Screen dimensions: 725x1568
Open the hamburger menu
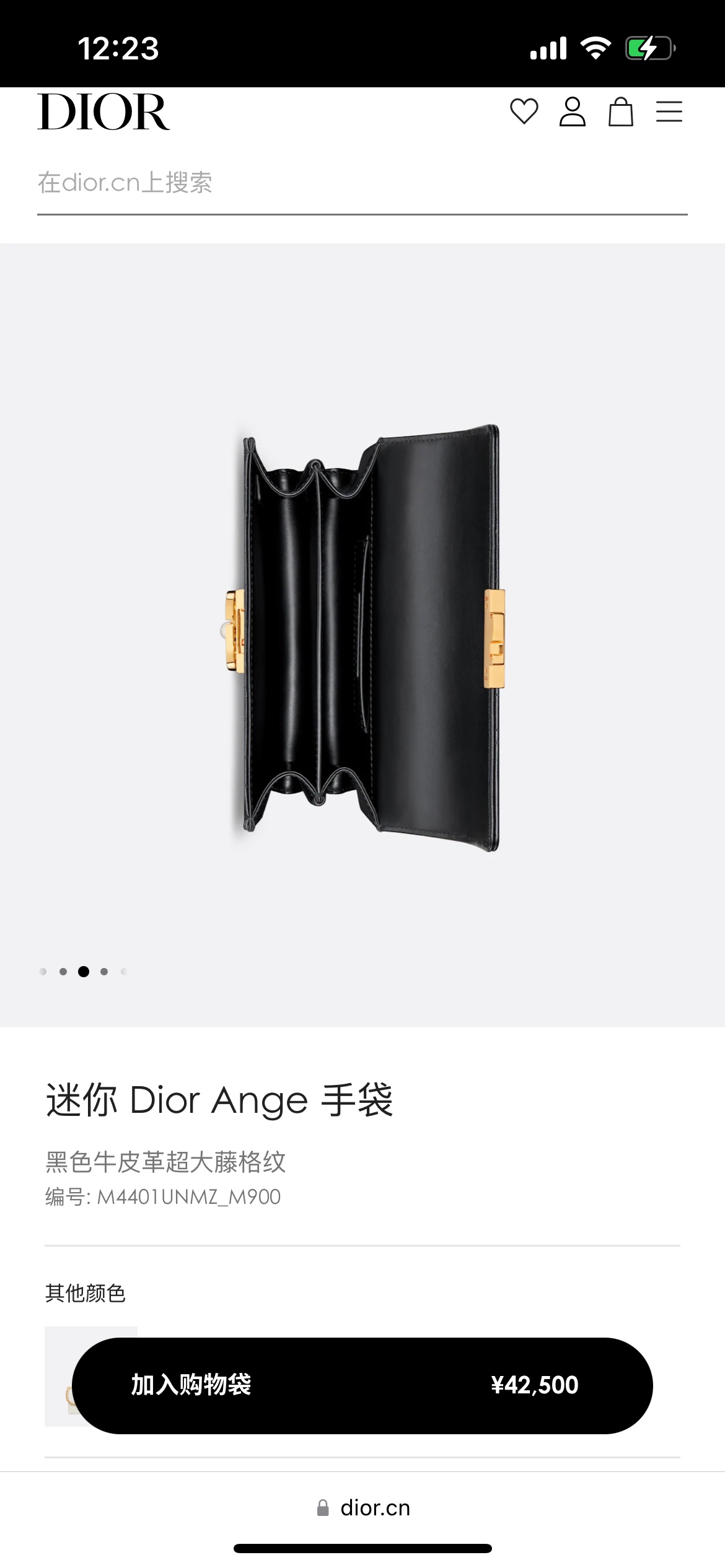[x=669, y=112]
